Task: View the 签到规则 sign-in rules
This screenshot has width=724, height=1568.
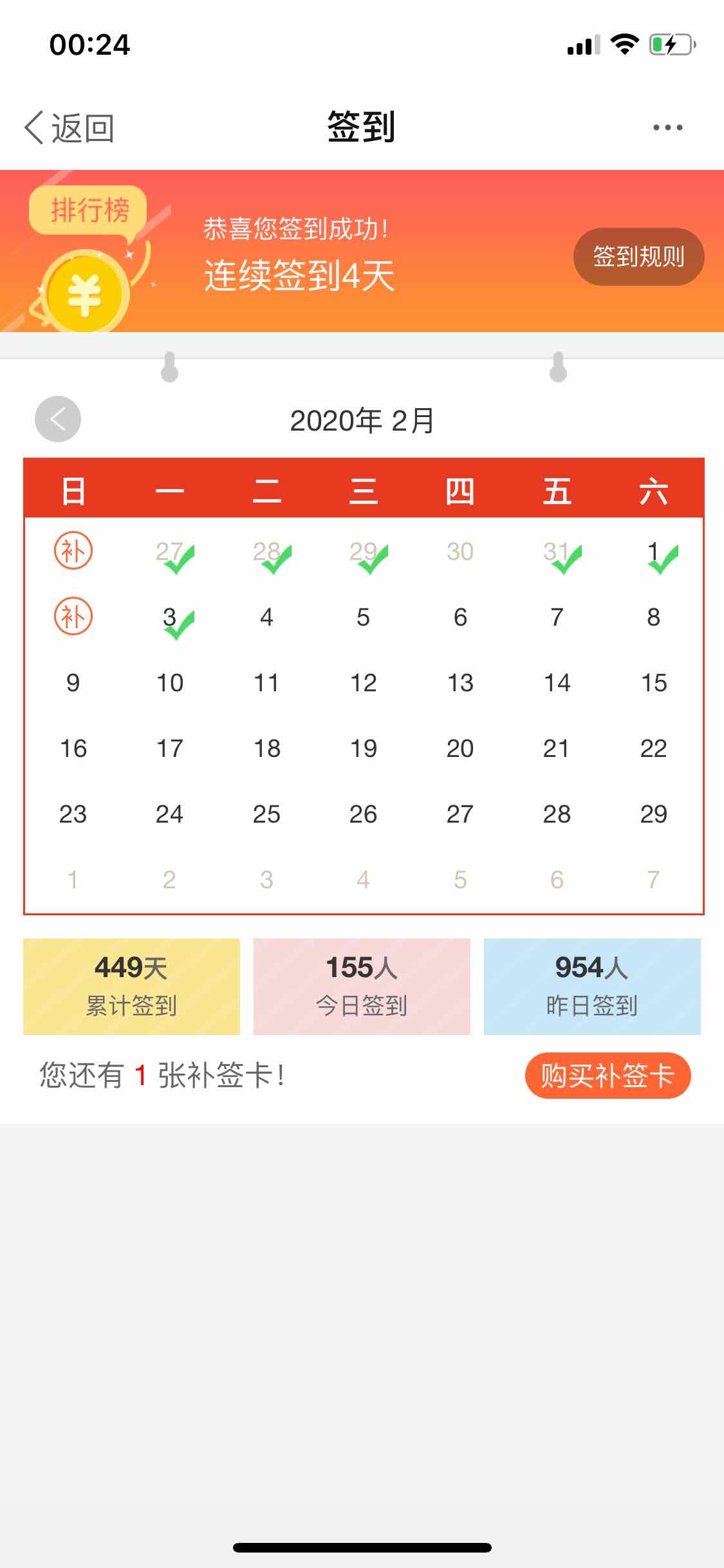Action: [x=638, y=257]
